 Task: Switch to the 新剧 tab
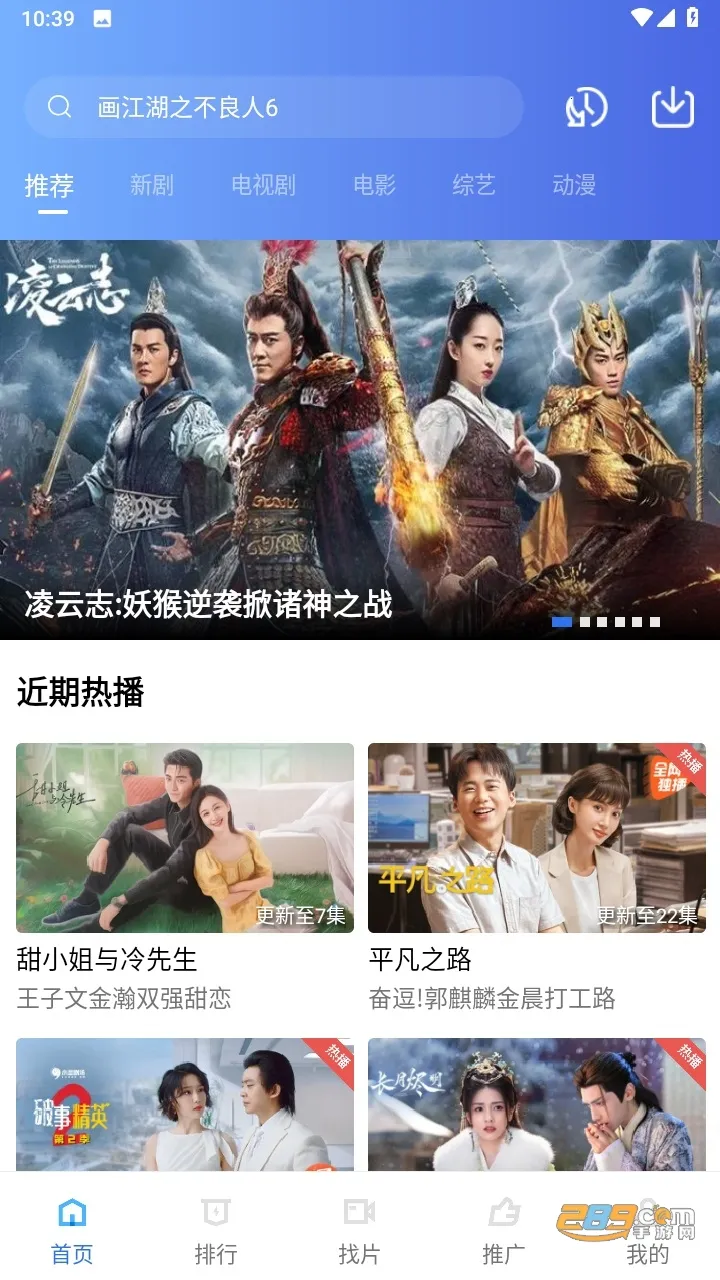(x=151, y=185)
